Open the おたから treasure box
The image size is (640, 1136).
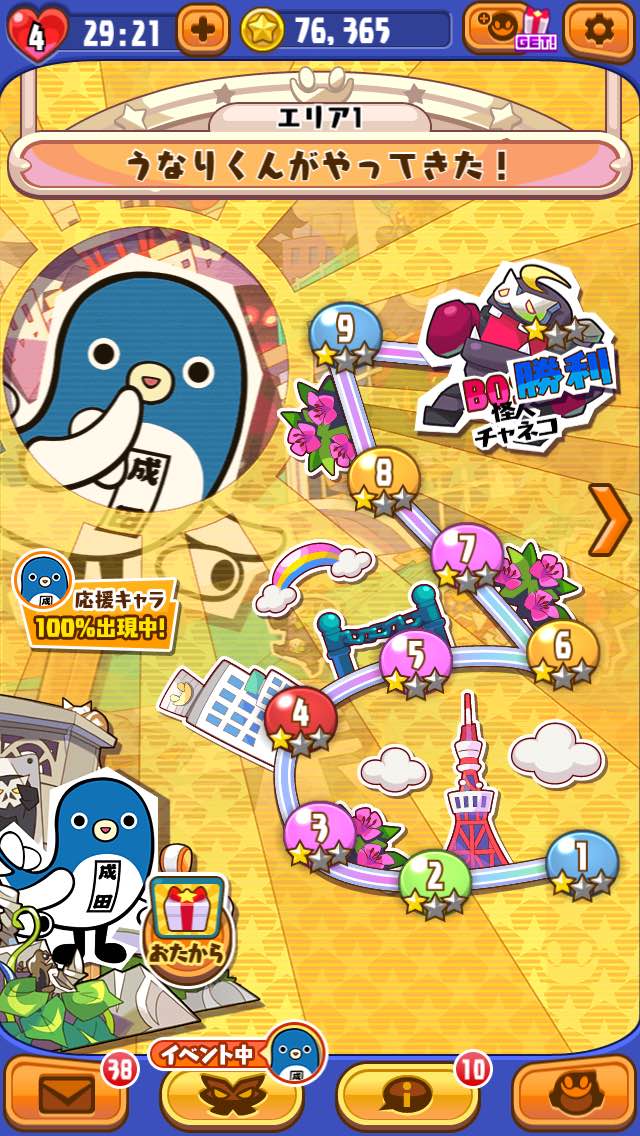pos(187,926)
